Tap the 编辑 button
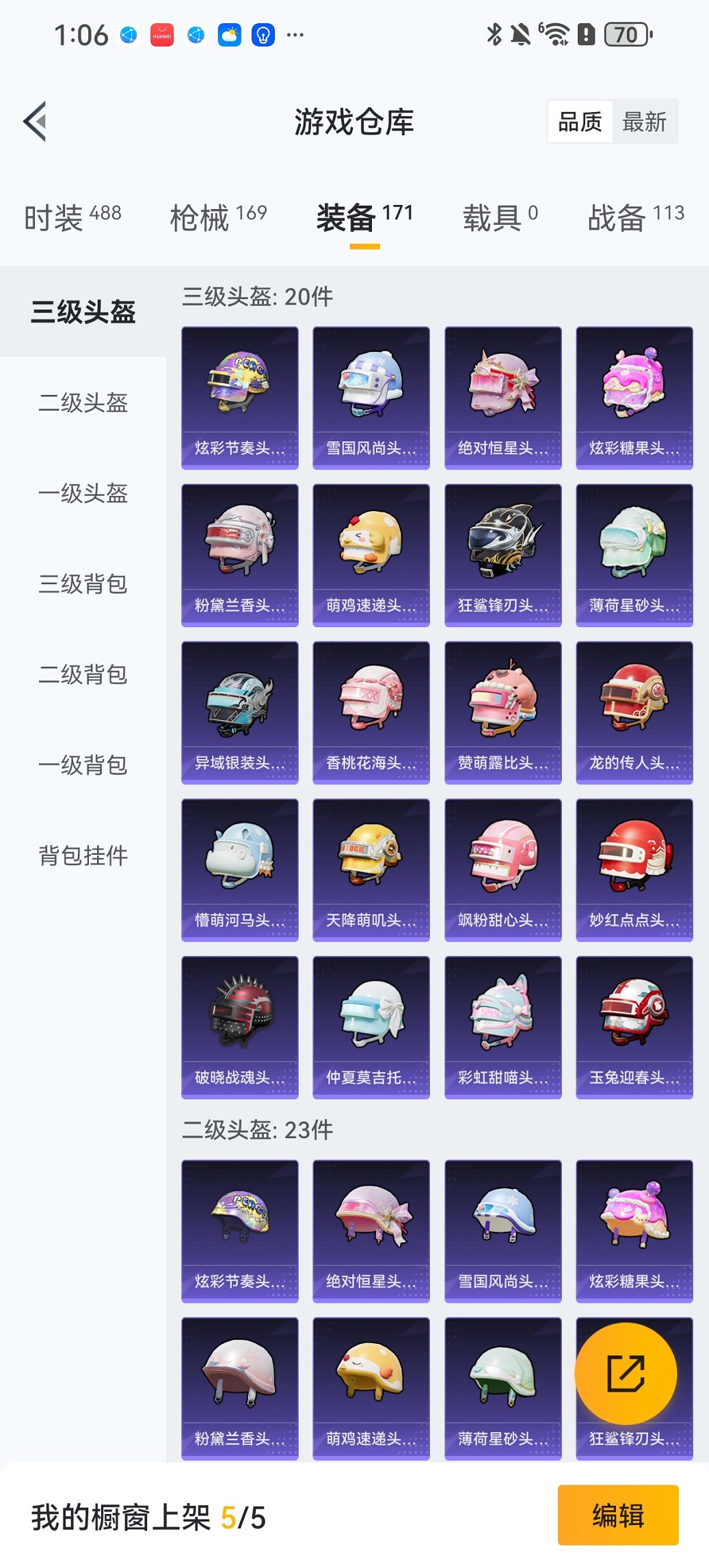This screenshot has width=709, height=1568. 617,1515
